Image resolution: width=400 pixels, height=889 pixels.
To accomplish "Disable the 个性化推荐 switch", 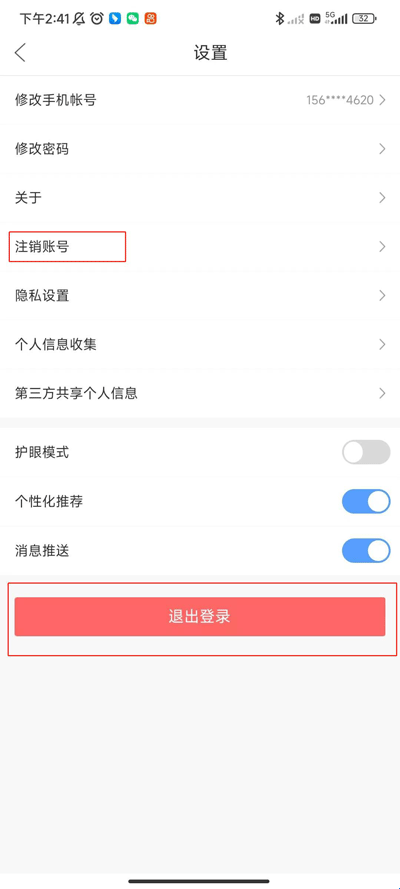I will coord(366,502).
